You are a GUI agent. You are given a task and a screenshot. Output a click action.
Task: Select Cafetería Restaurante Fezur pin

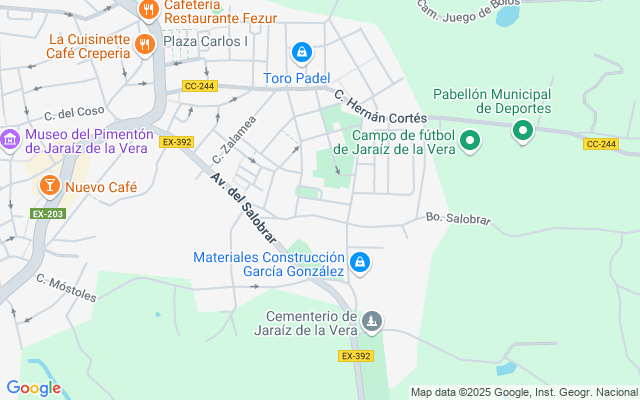(x=148, y=11)
